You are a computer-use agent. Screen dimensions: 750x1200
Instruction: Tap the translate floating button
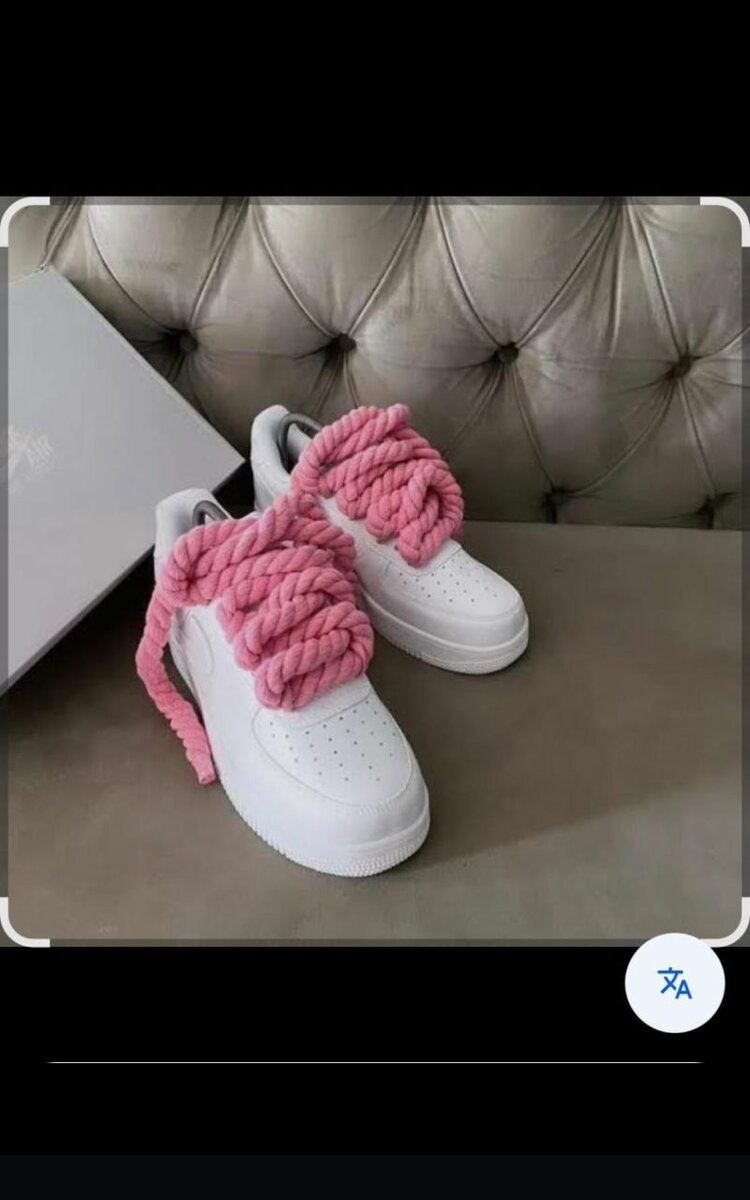[x=674, y=983]
